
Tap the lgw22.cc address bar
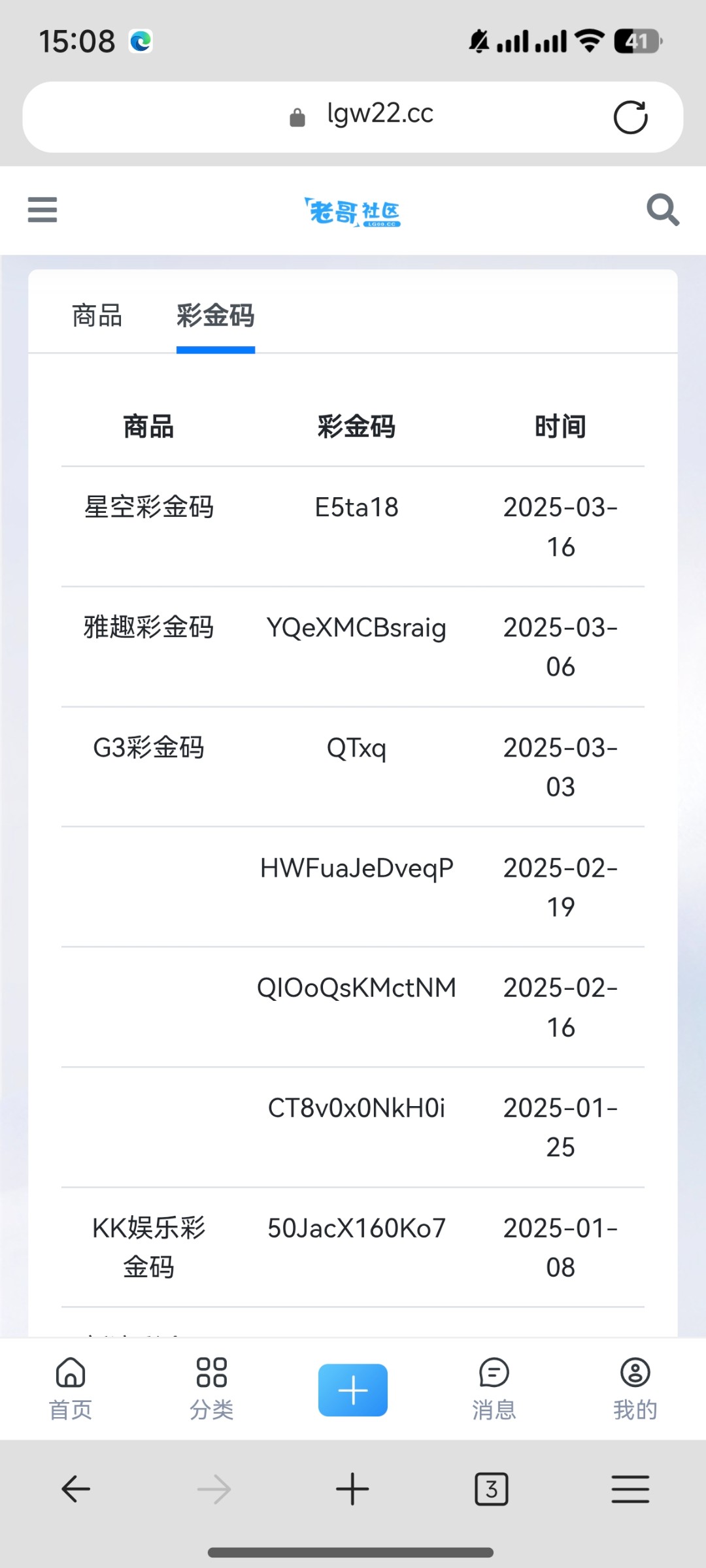(x=353, y=117)
